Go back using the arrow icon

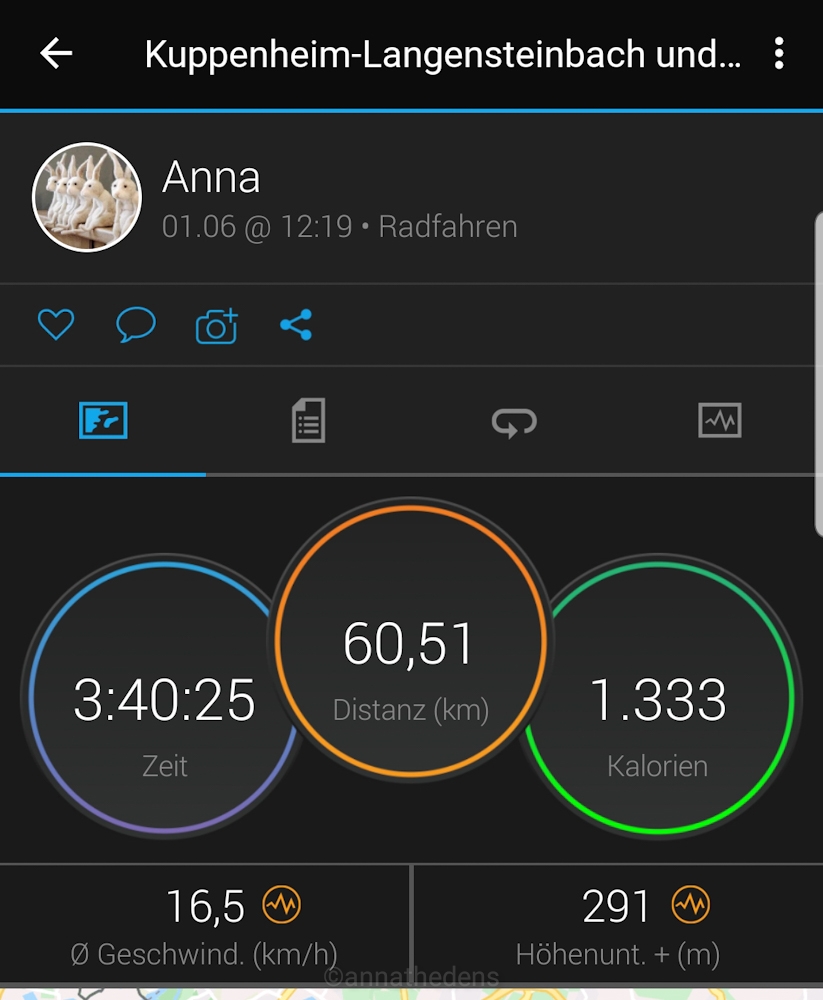(57, 54)
